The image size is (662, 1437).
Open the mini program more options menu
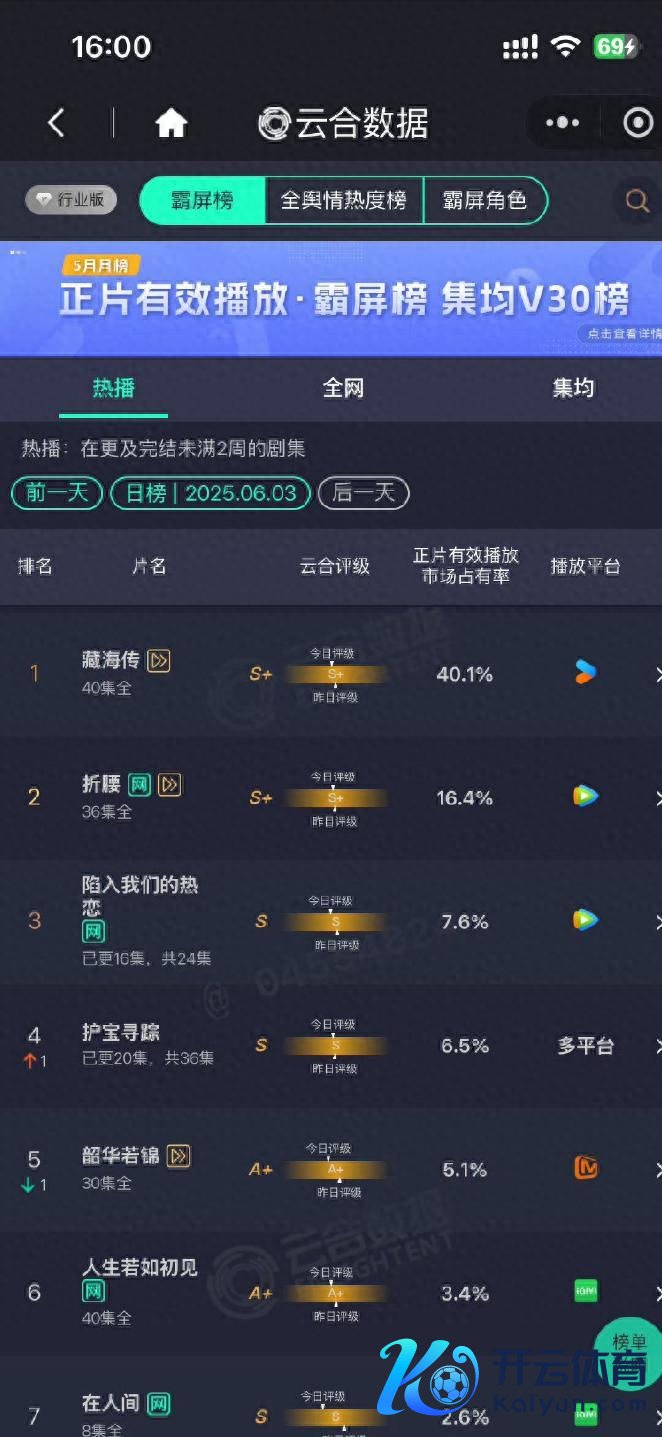click(x=562, y=123)
